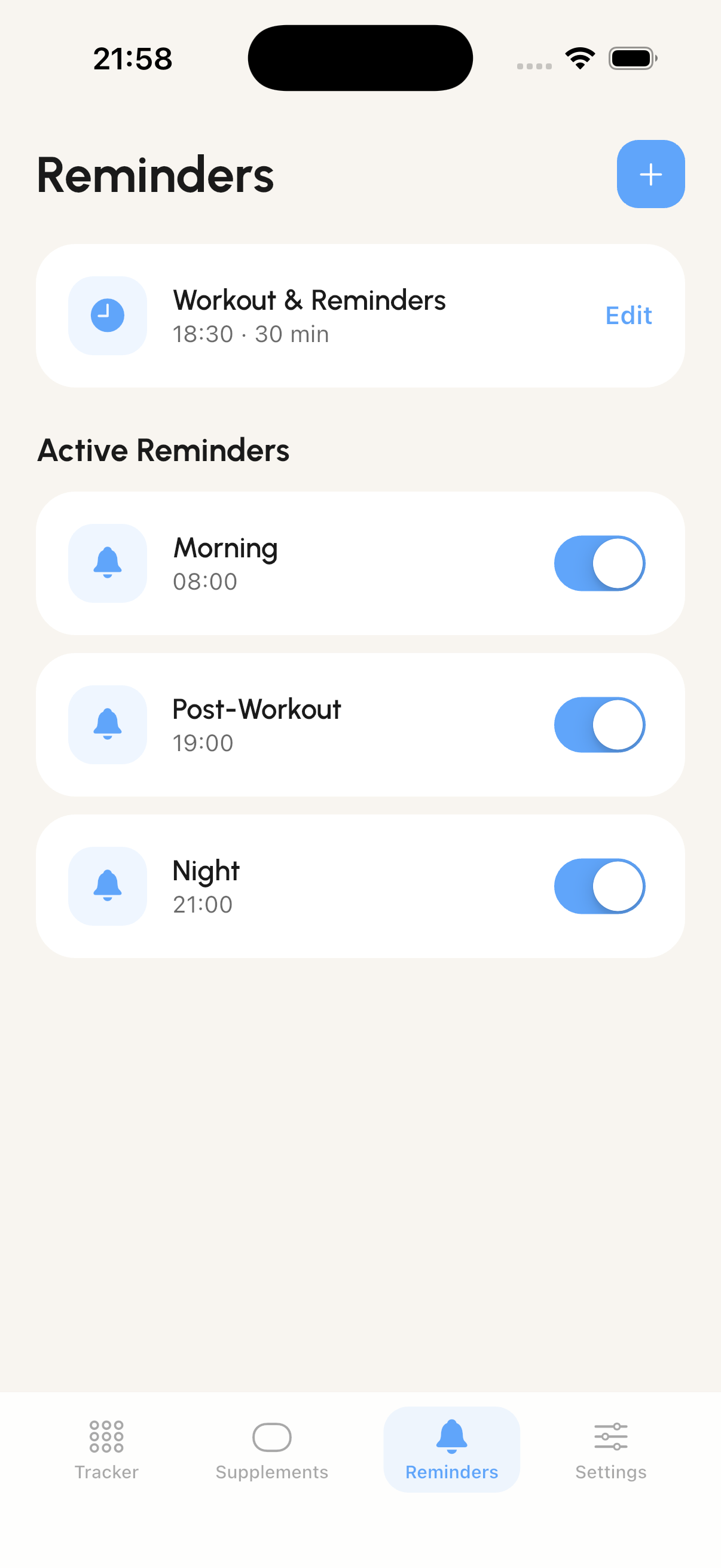Tap the clock icon on Workout & Reminders card
721x1568 pixels.
pos(107,315)
